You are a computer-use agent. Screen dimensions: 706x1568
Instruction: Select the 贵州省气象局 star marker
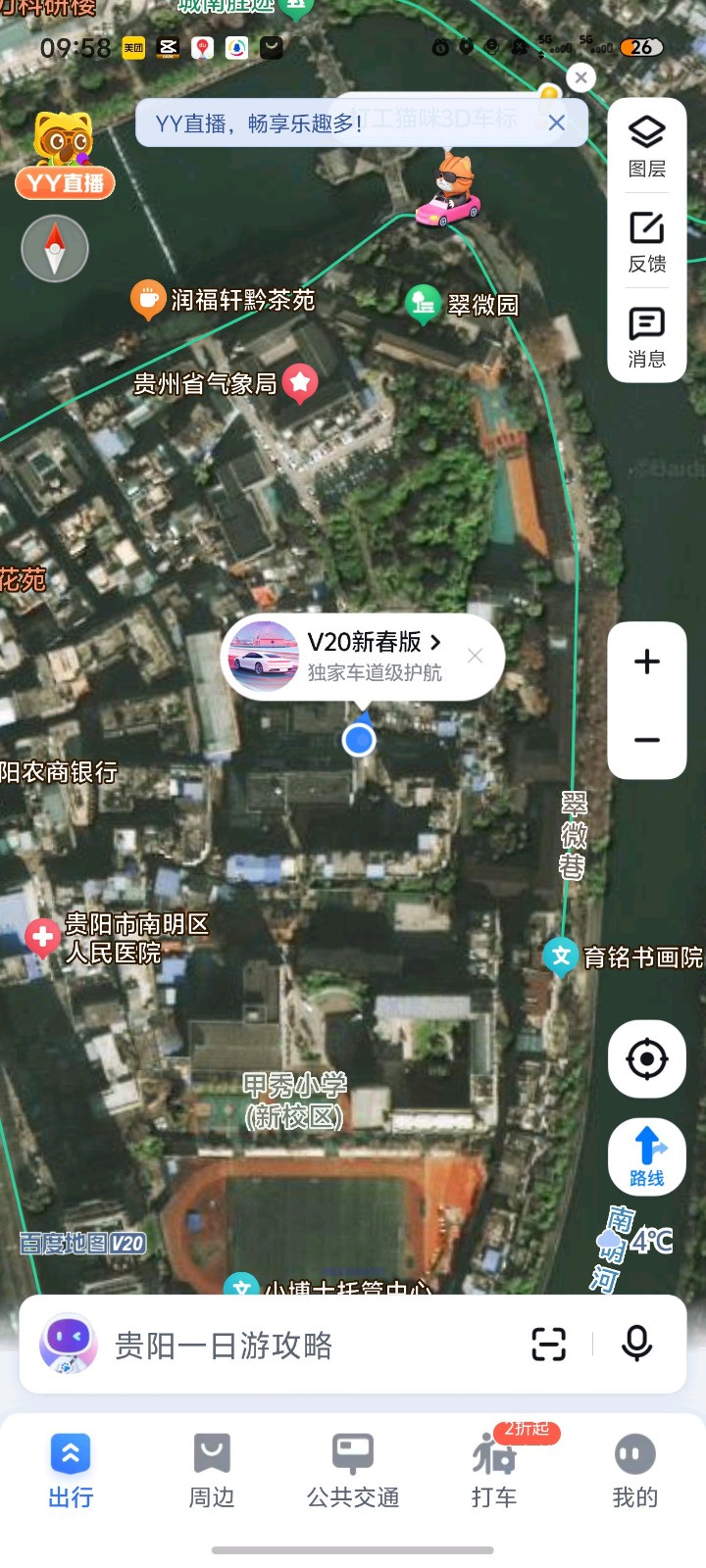(298, 384)
